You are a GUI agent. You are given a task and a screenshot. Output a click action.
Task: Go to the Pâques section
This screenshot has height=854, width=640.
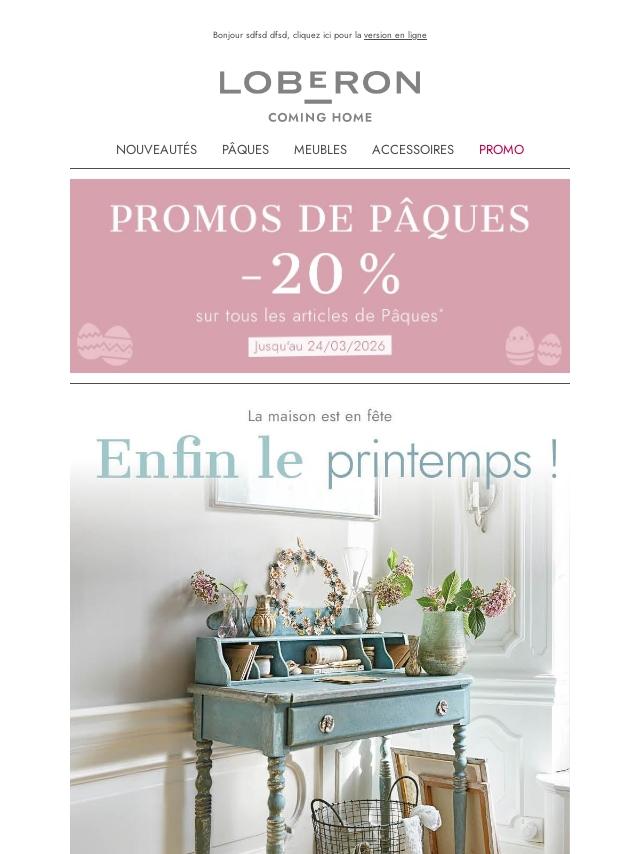(x=245, y=149)
